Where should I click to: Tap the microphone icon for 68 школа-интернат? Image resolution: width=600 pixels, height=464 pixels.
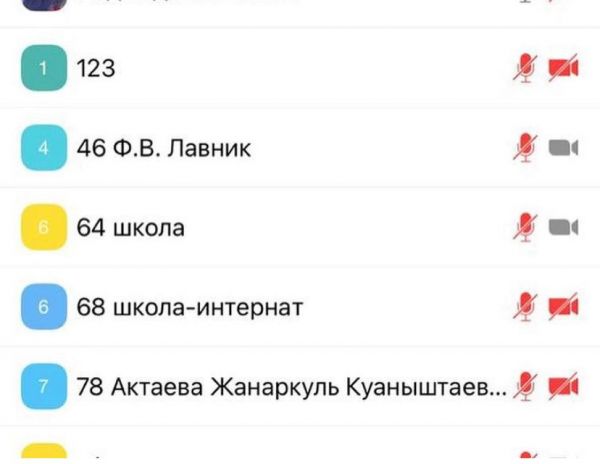click(x=524, y=307)
